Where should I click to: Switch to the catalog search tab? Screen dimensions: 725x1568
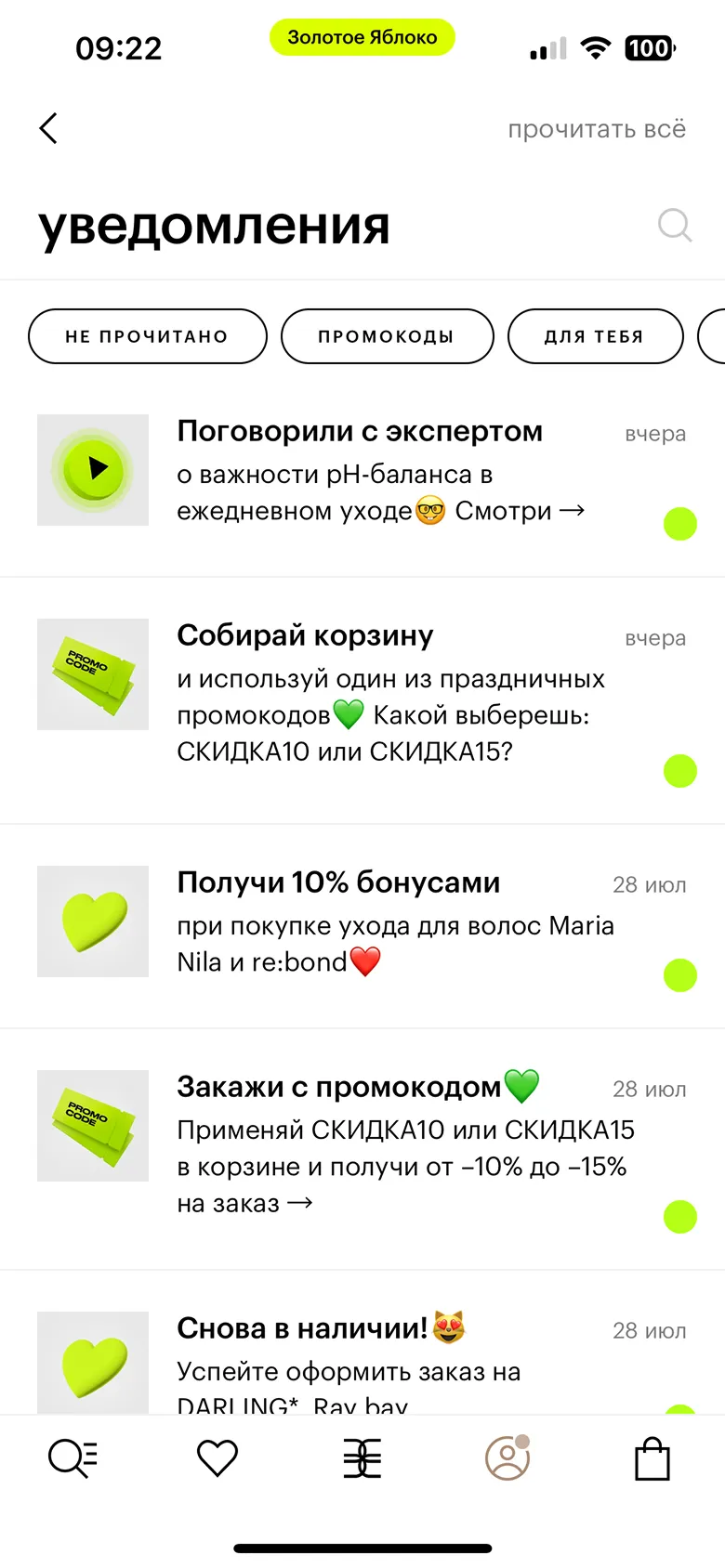(x=72, y=1458)
